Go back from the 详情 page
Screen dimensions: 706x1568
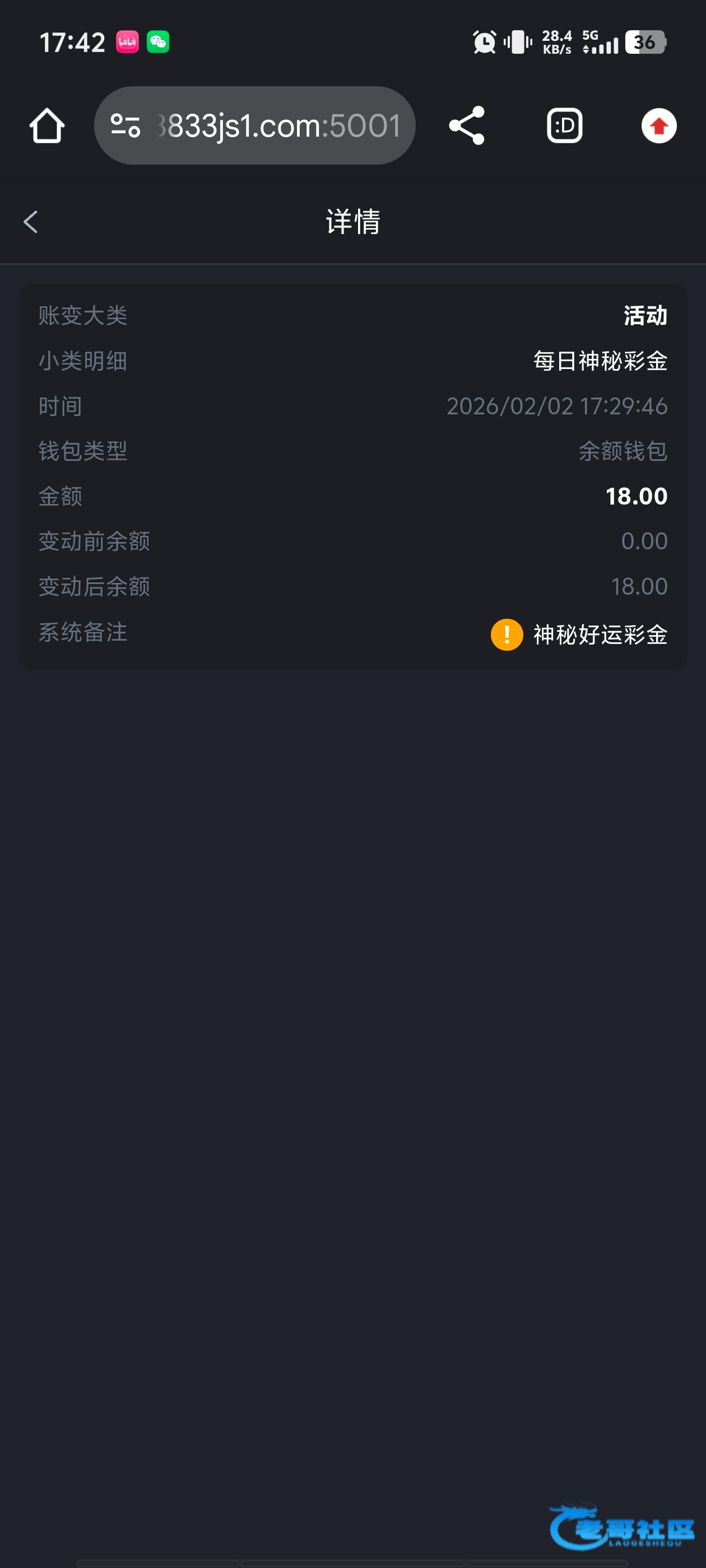[30, 222]
